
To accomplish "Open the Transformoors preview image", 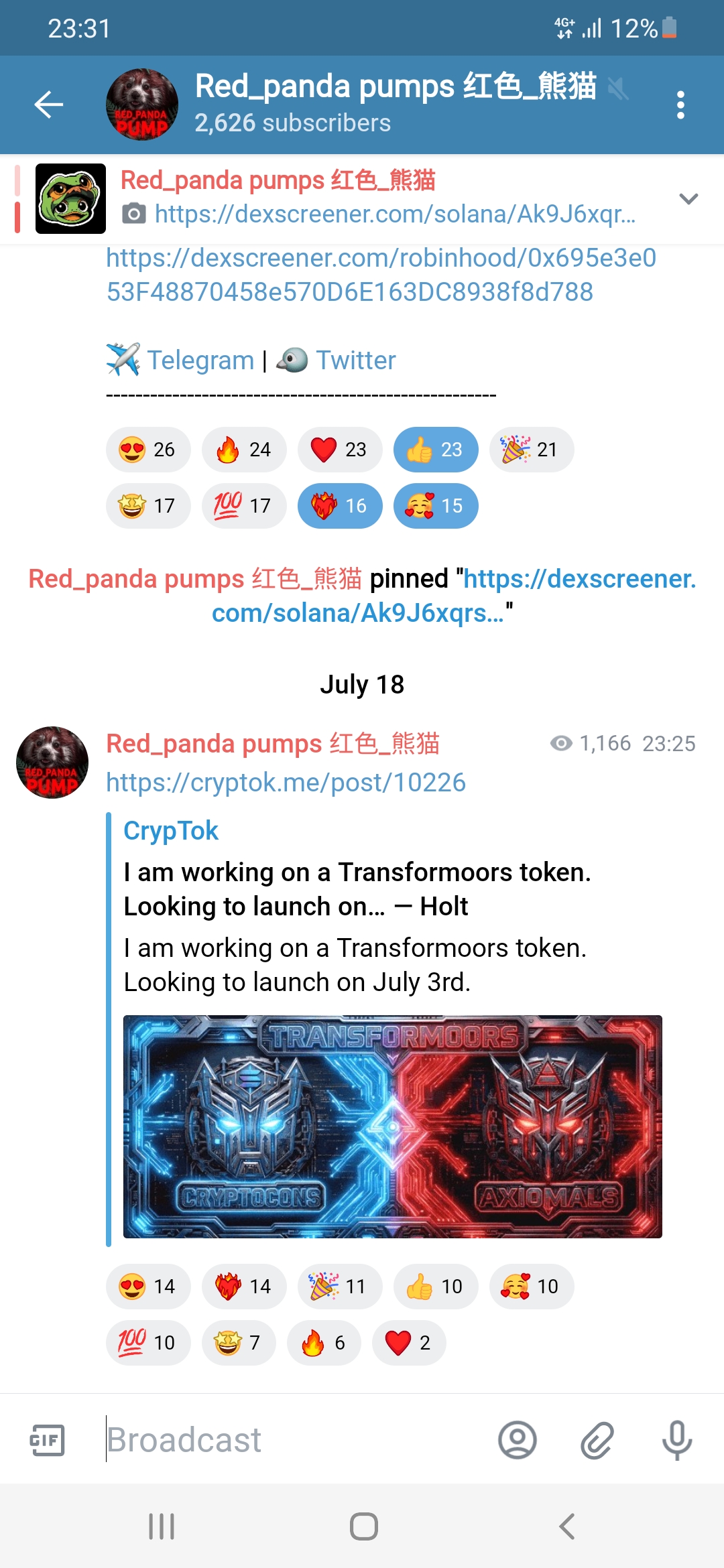I will [393, 1126].
